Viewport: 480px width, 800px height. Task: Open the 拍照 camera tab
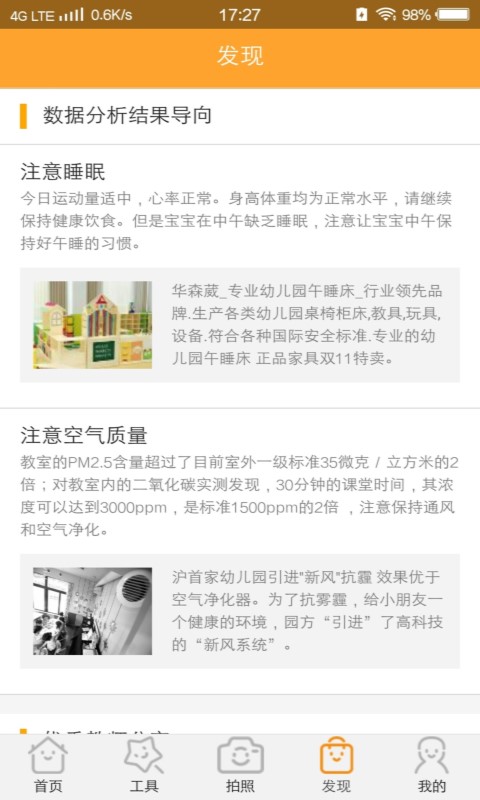coord(240,766)
